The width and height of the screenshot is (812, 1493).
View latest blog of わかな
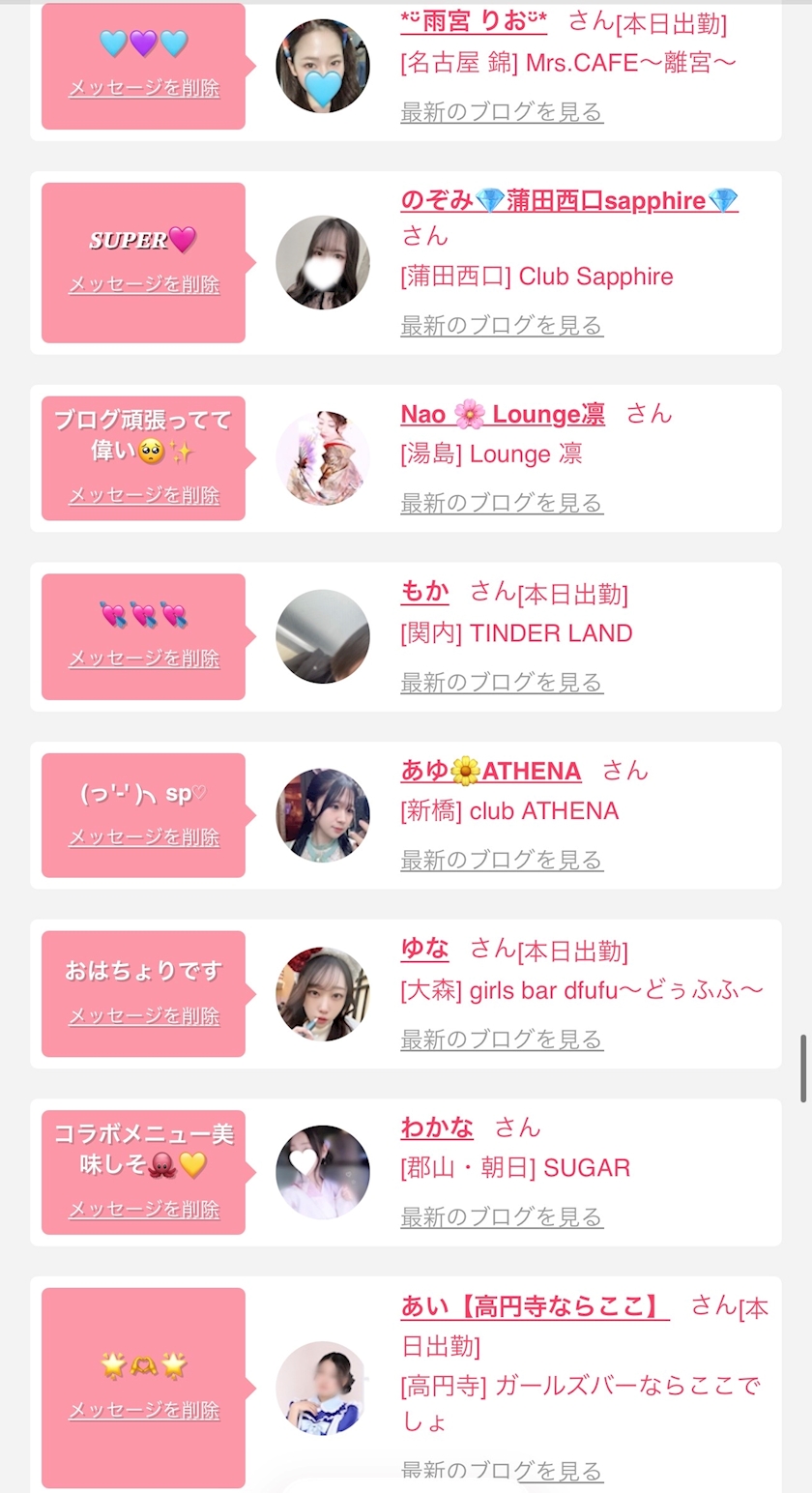pos(502,1216)
